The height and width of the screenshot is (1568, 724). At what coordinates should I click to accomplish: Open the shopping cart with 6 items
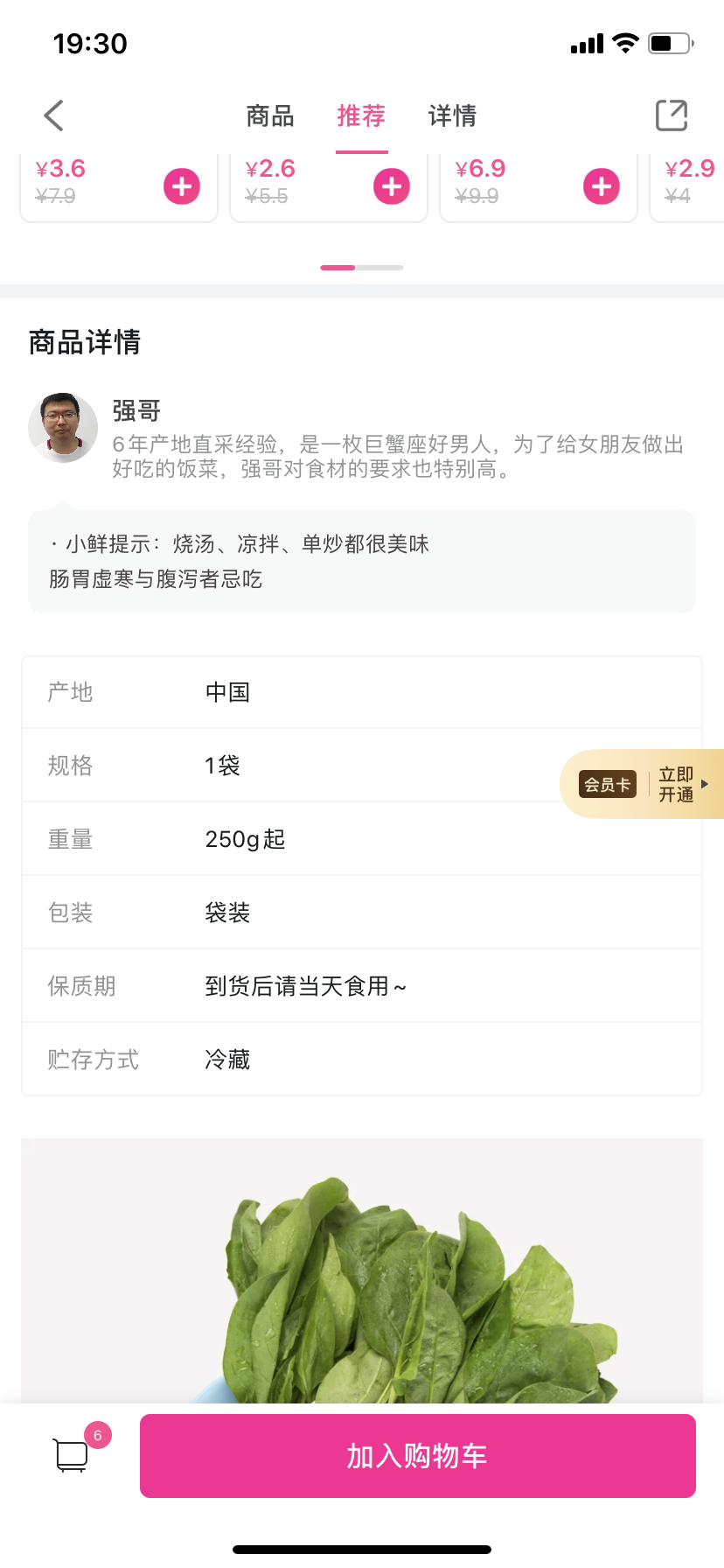73,1454
